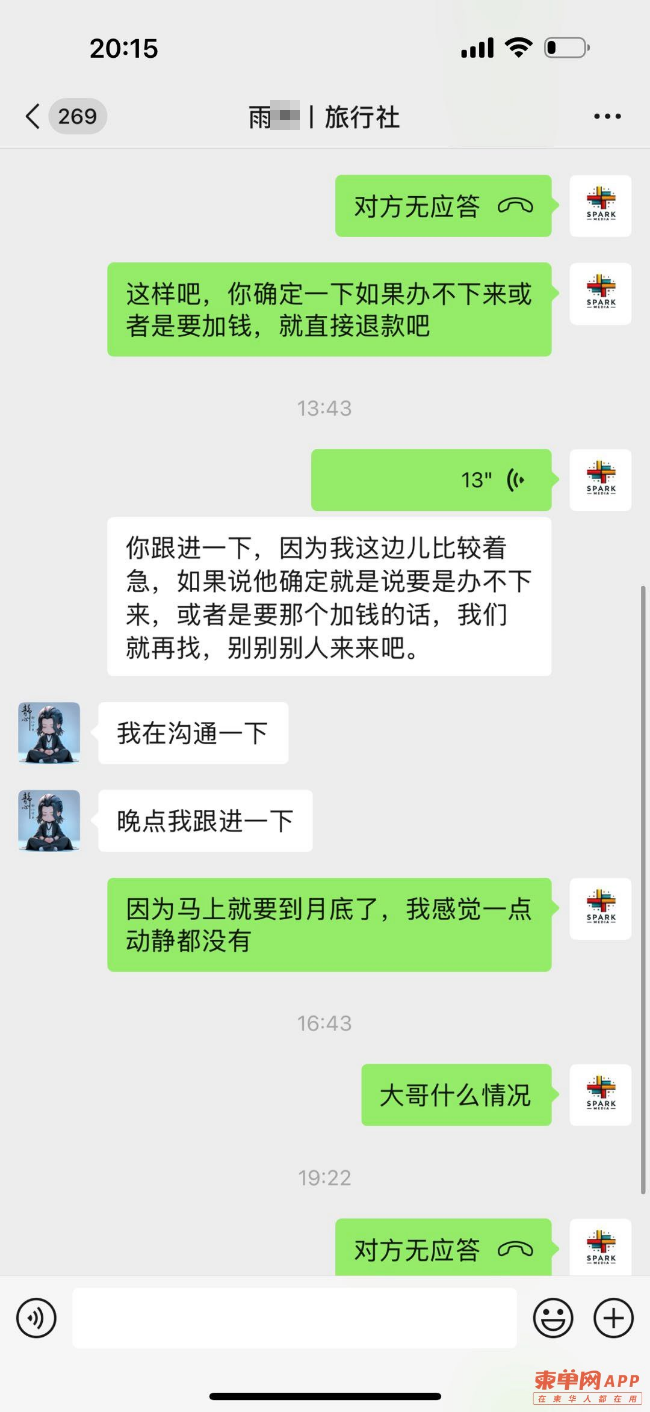
Task: Open the three-dot chat info menu
Action: [607, 117]
